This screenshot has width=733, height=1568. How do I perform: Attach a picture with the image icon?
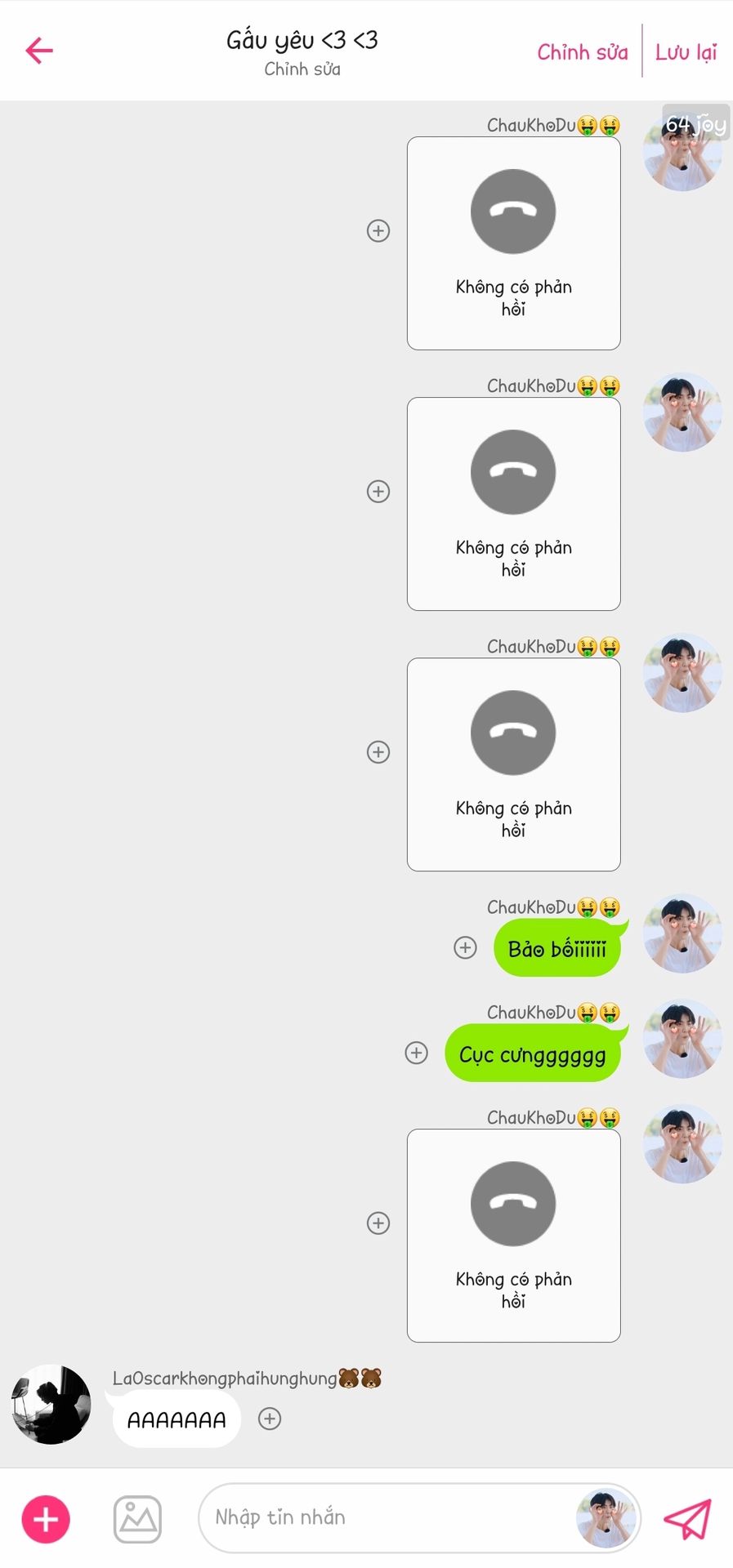pos(137,1519)
